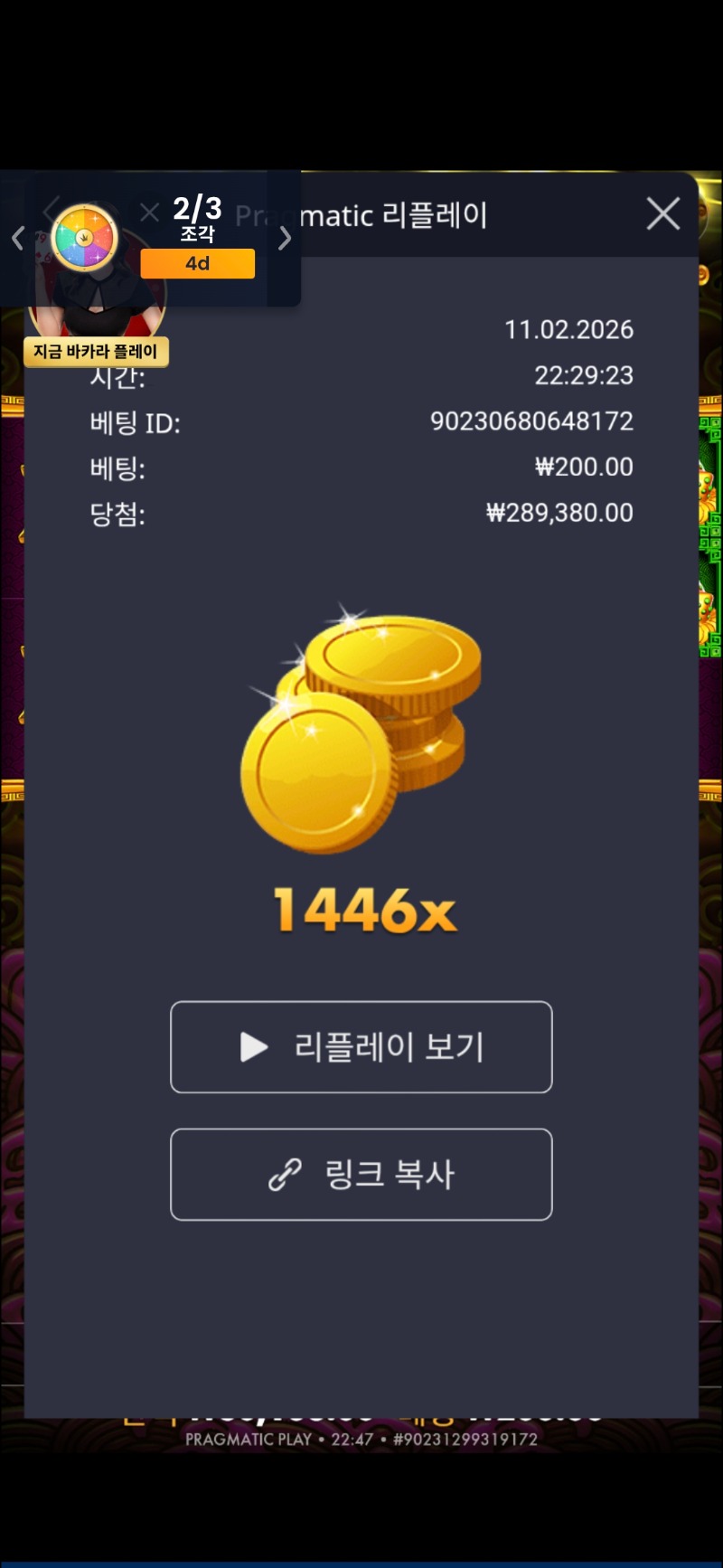Open the prize wheel 2/3 조각 widget
Viewport: 723px width, 1568px height.
[86, 239]
